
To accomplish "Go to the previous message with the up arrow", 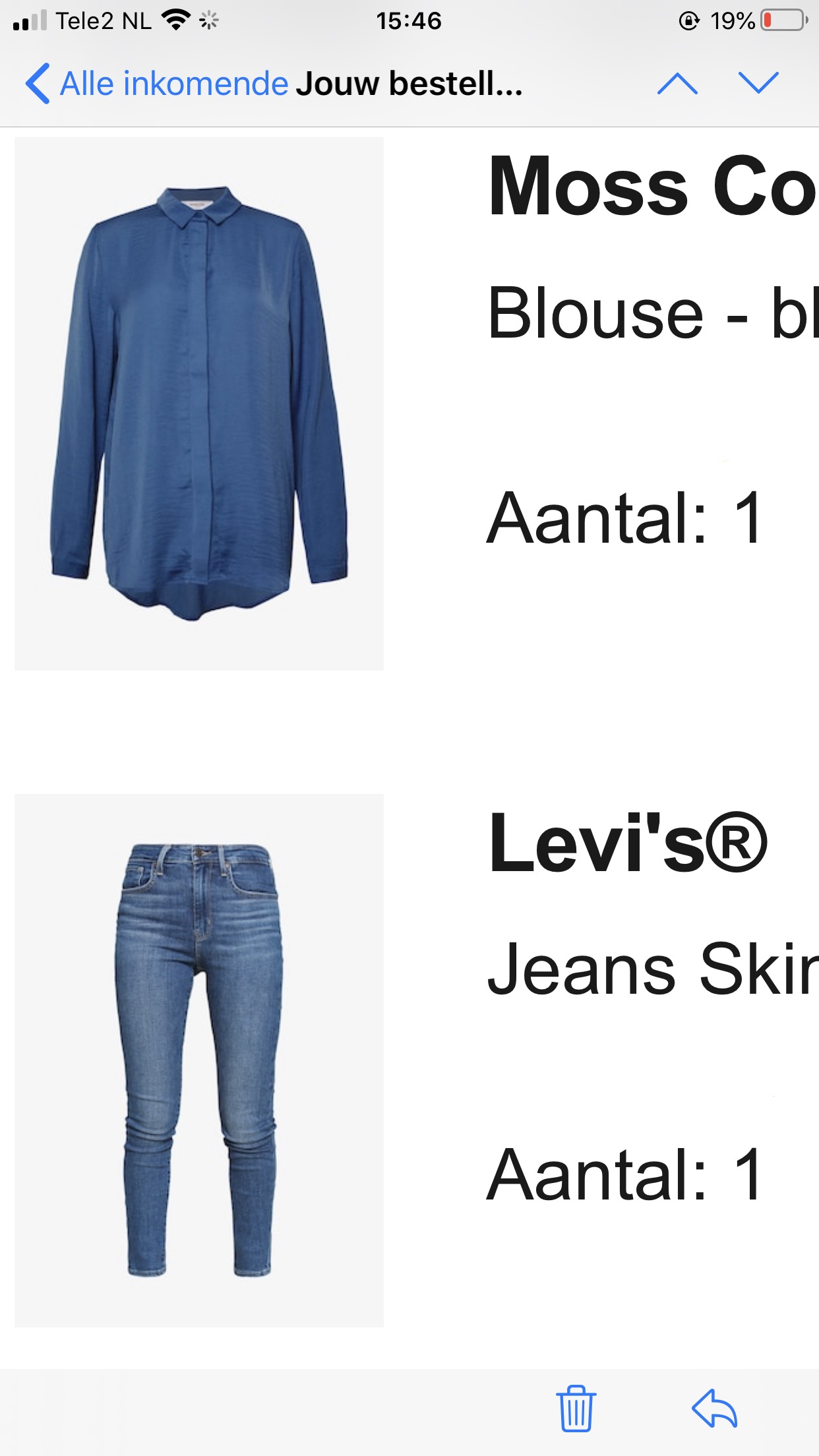I will tap(677, 84).
